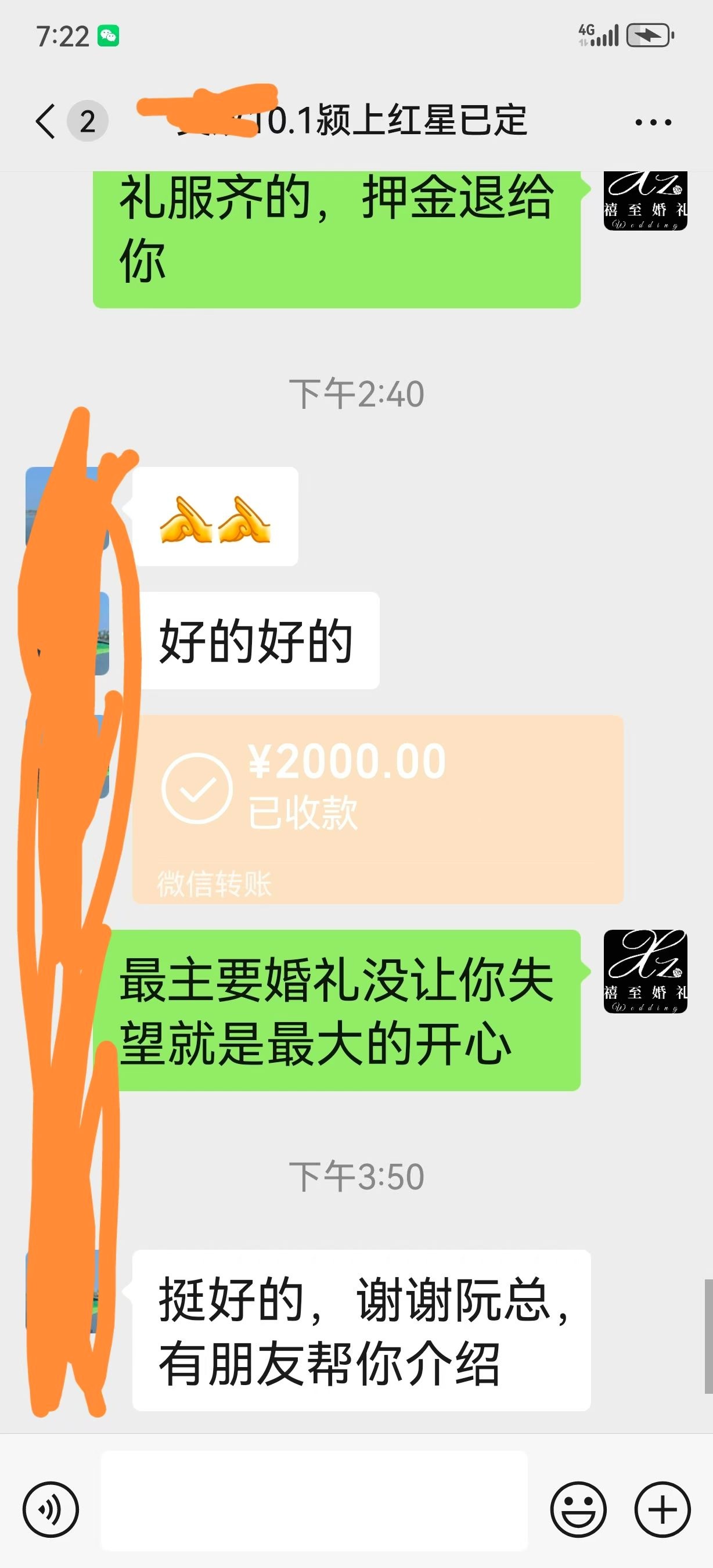Switch to voice message input

coord(51,1509)
